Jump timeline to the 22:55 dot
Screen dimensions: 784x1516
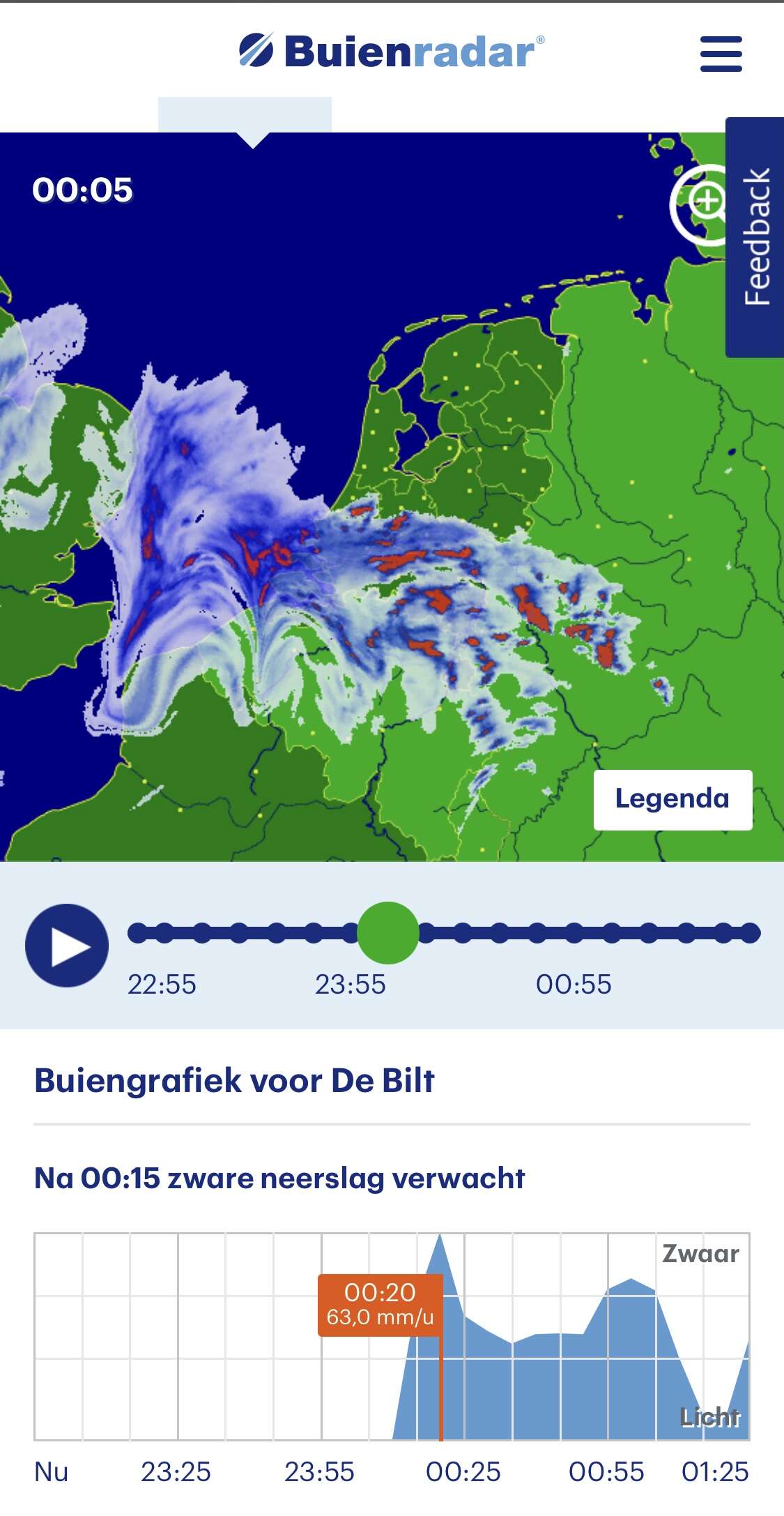coord(138,933)
